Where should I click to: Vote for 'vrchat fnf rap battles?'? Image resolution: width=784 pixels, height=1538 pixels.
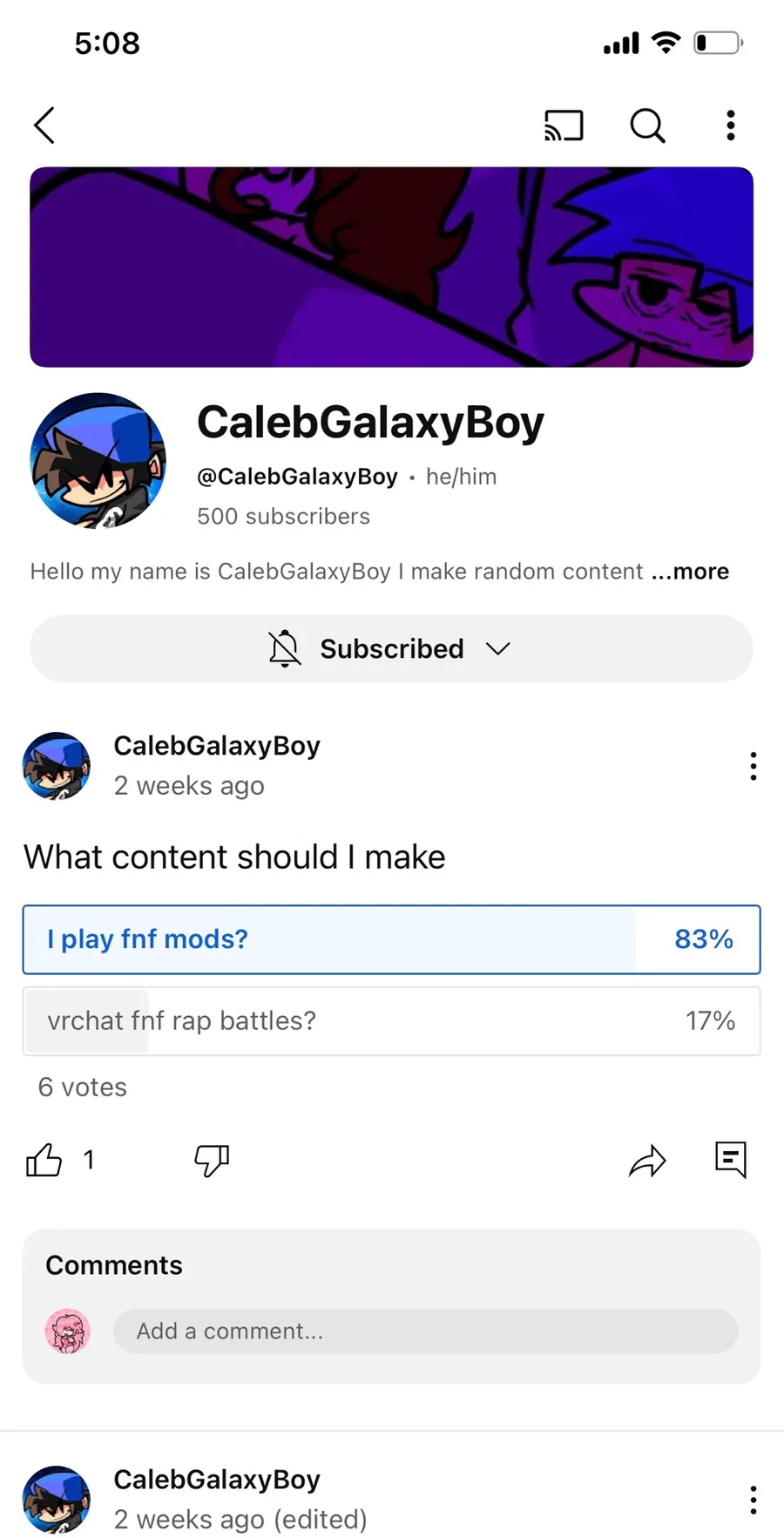pos(391,1020)
